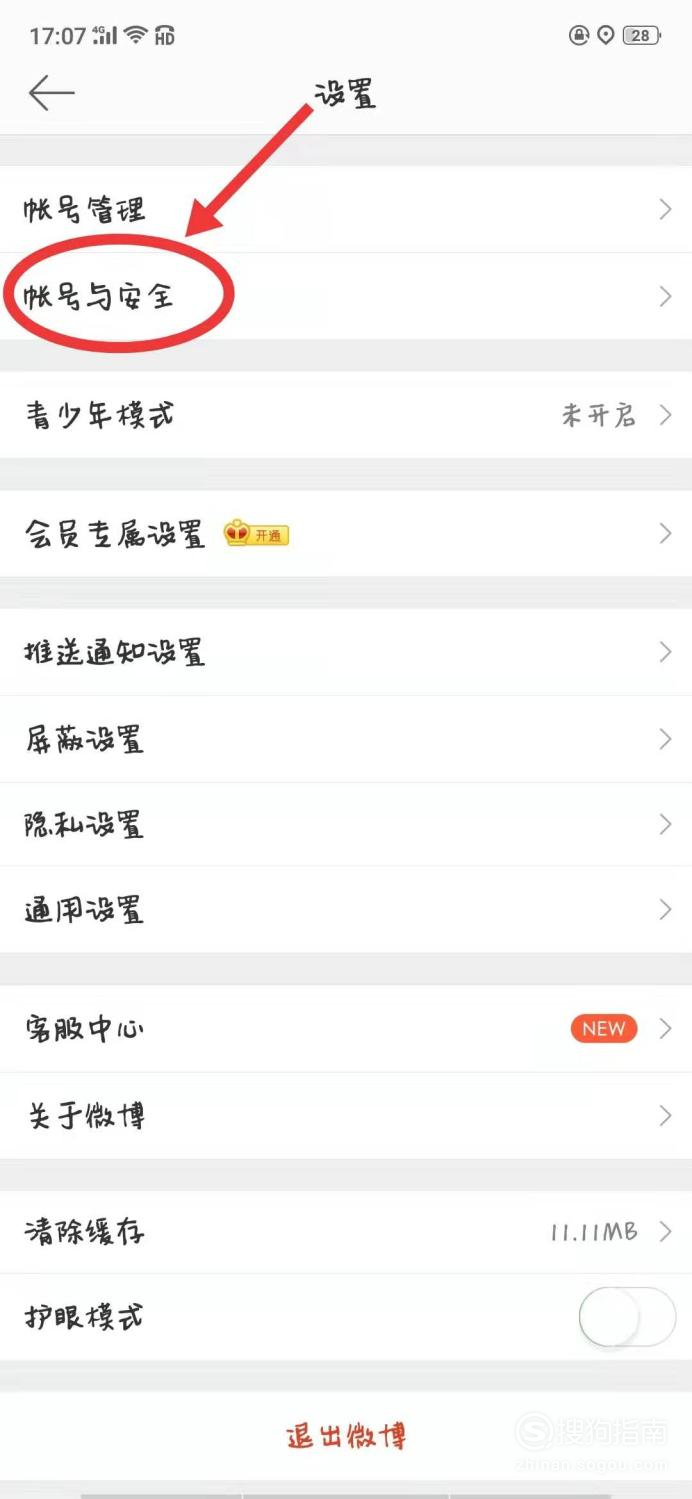Open 会员专属设置
Screen dimensions: 692x1499
346,534
